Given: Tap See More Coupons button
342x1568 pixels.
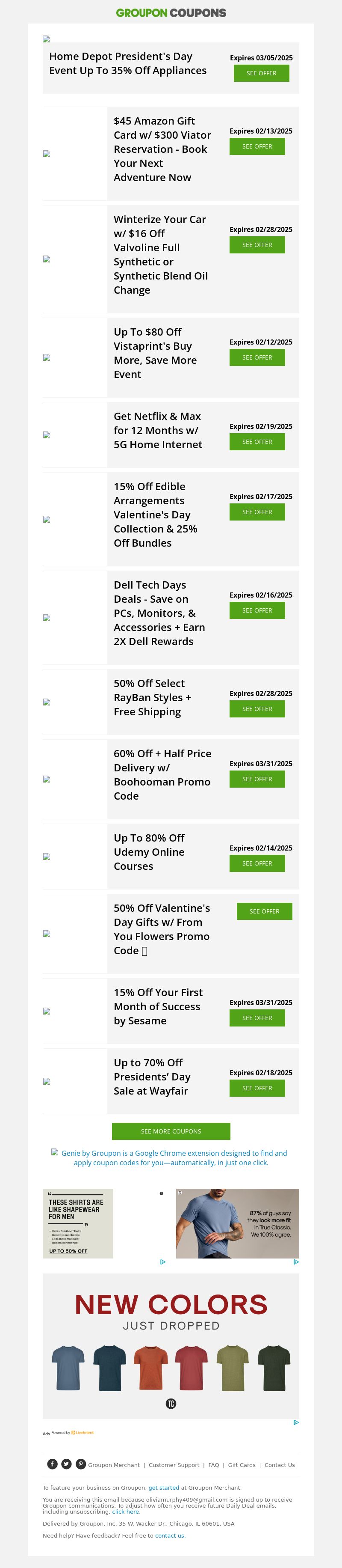Looking at the screenshot, I should point(171,1131).
